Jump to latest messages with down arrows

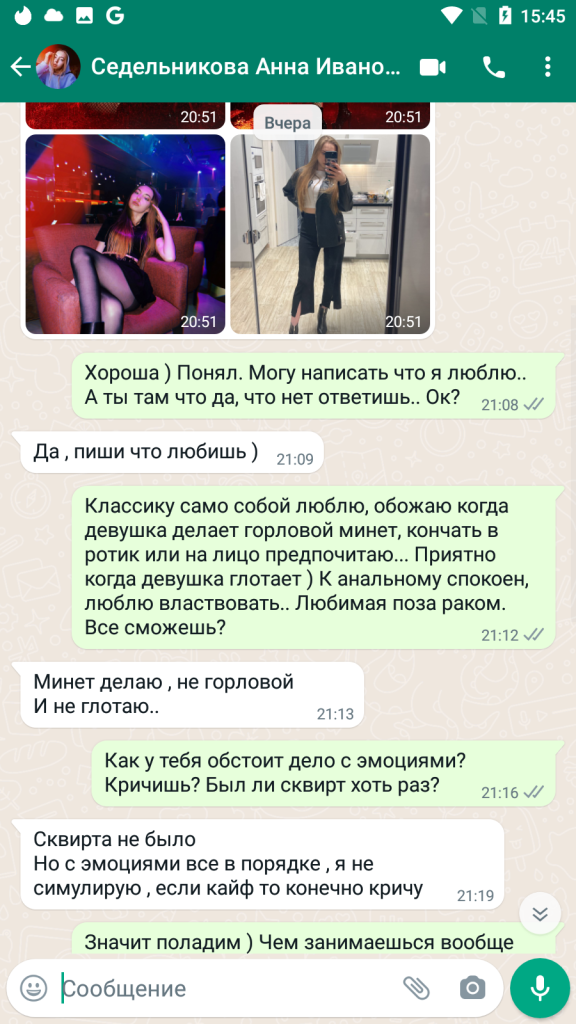tap(540, 914)
